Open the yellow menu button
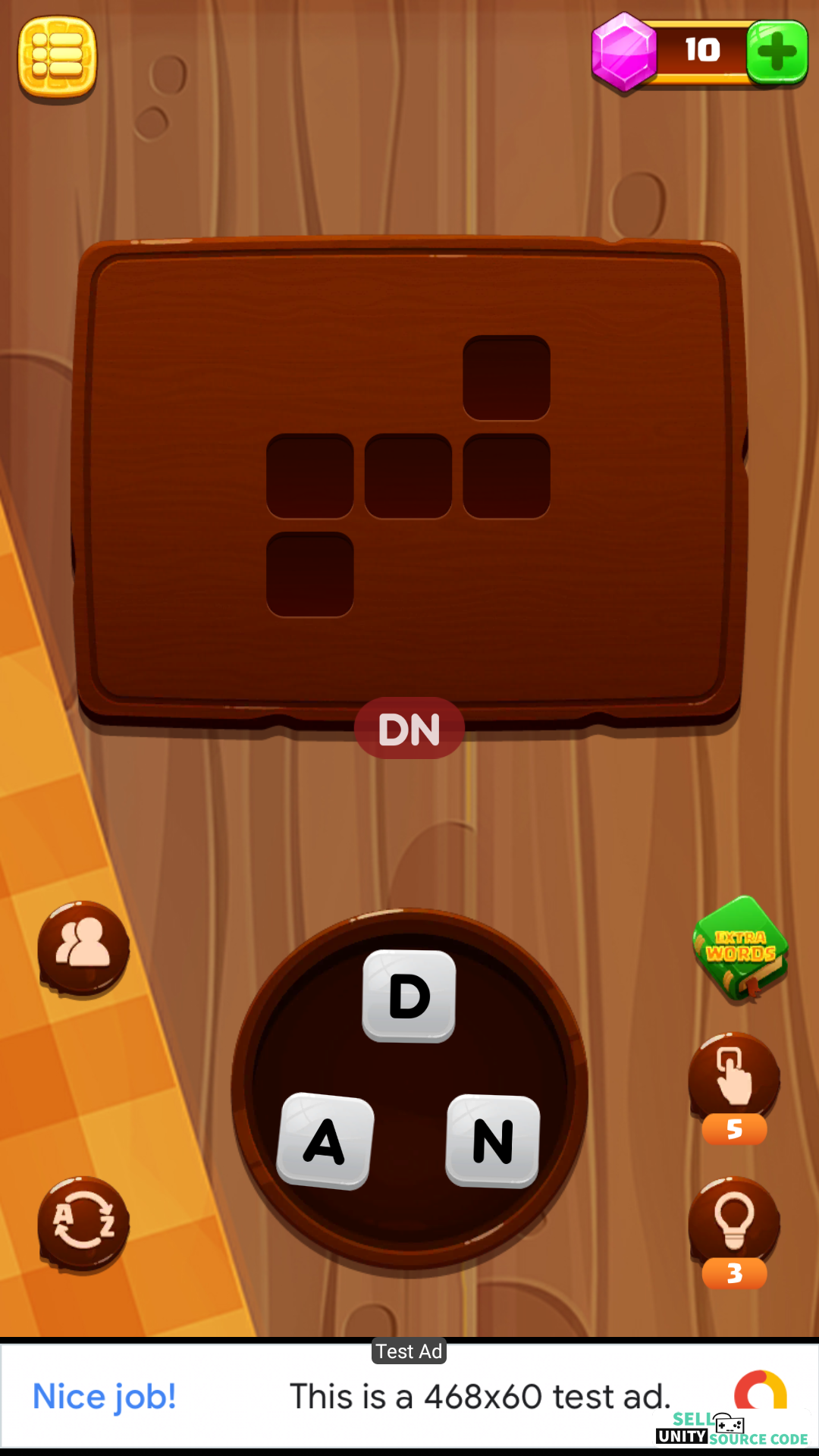The height and width of the screenshot is (1456, 819). click(x=58, y=59)
